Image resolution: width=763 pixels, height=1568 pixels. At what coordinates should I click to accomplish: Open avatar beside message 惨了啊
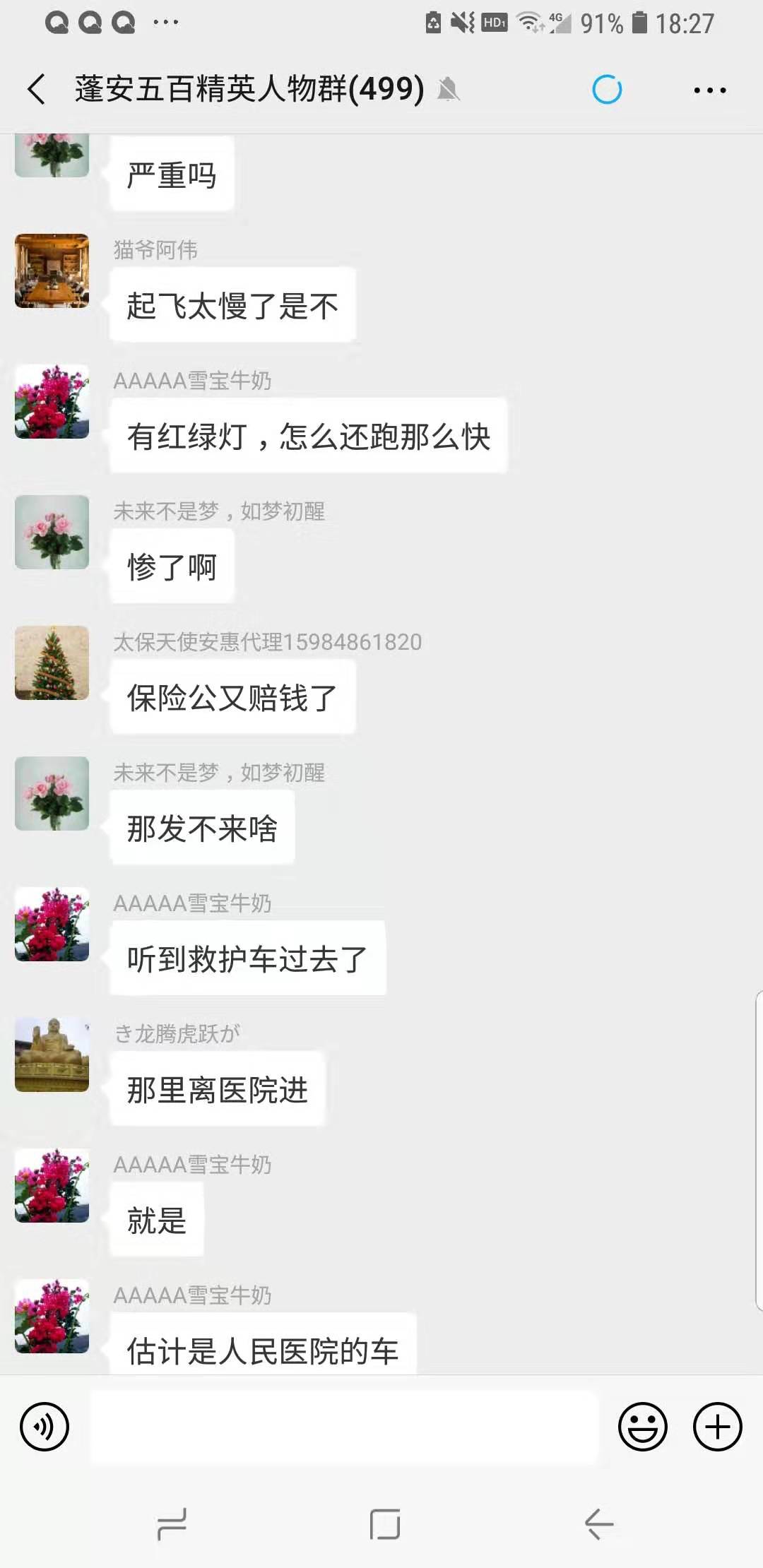(52, 533)
